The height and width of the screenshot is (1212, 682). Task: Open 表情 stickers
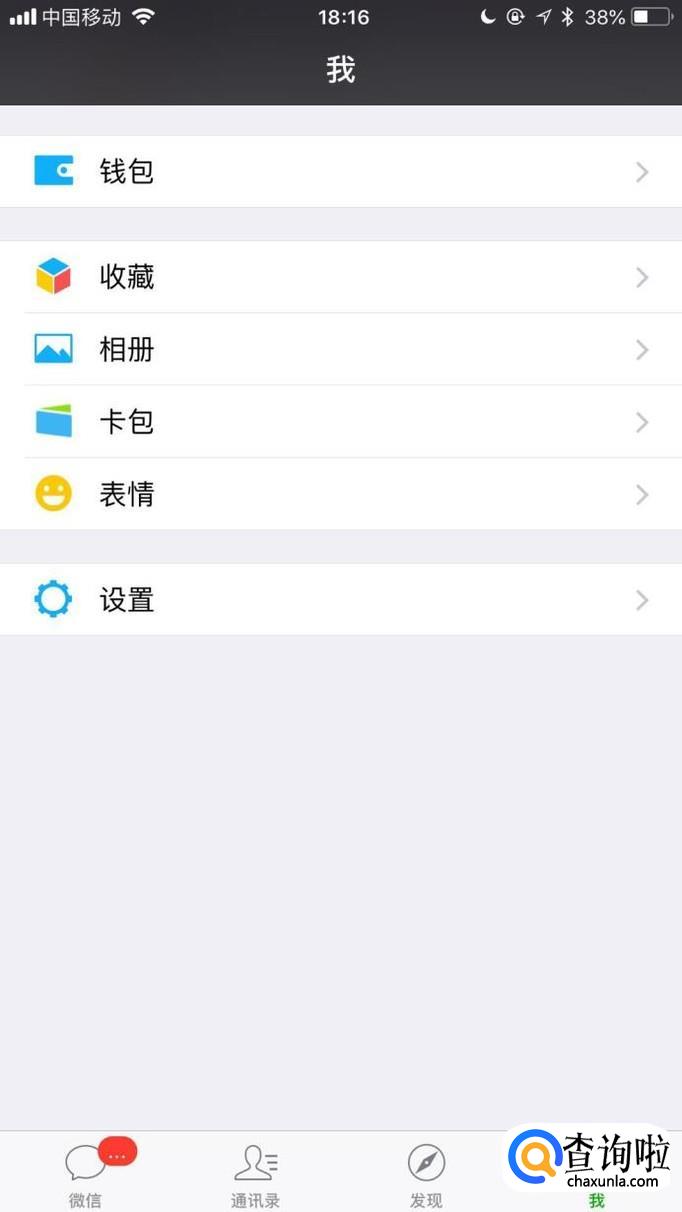[340, 494]
